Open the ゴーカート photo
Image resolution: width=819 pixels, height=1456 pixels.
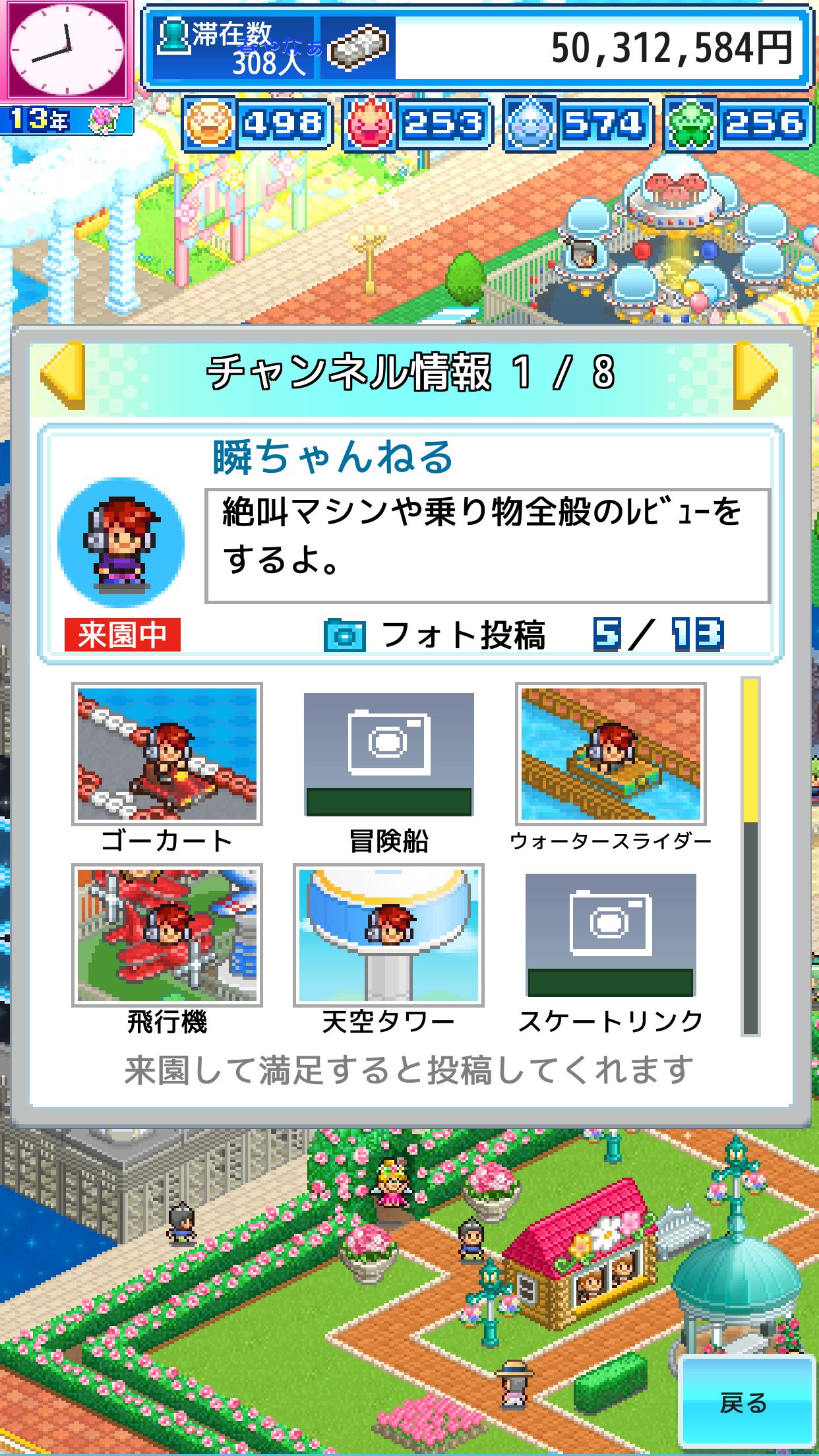pyautogui.click(x=167, y=754)
